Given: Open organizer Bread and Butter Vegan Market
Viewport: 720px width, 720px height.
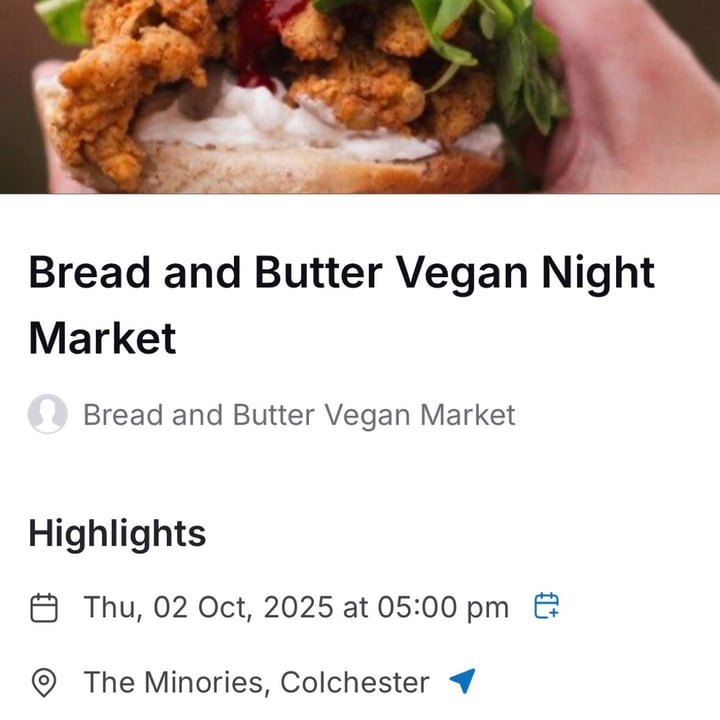Looking at the screenshot, I should point(298,414).
